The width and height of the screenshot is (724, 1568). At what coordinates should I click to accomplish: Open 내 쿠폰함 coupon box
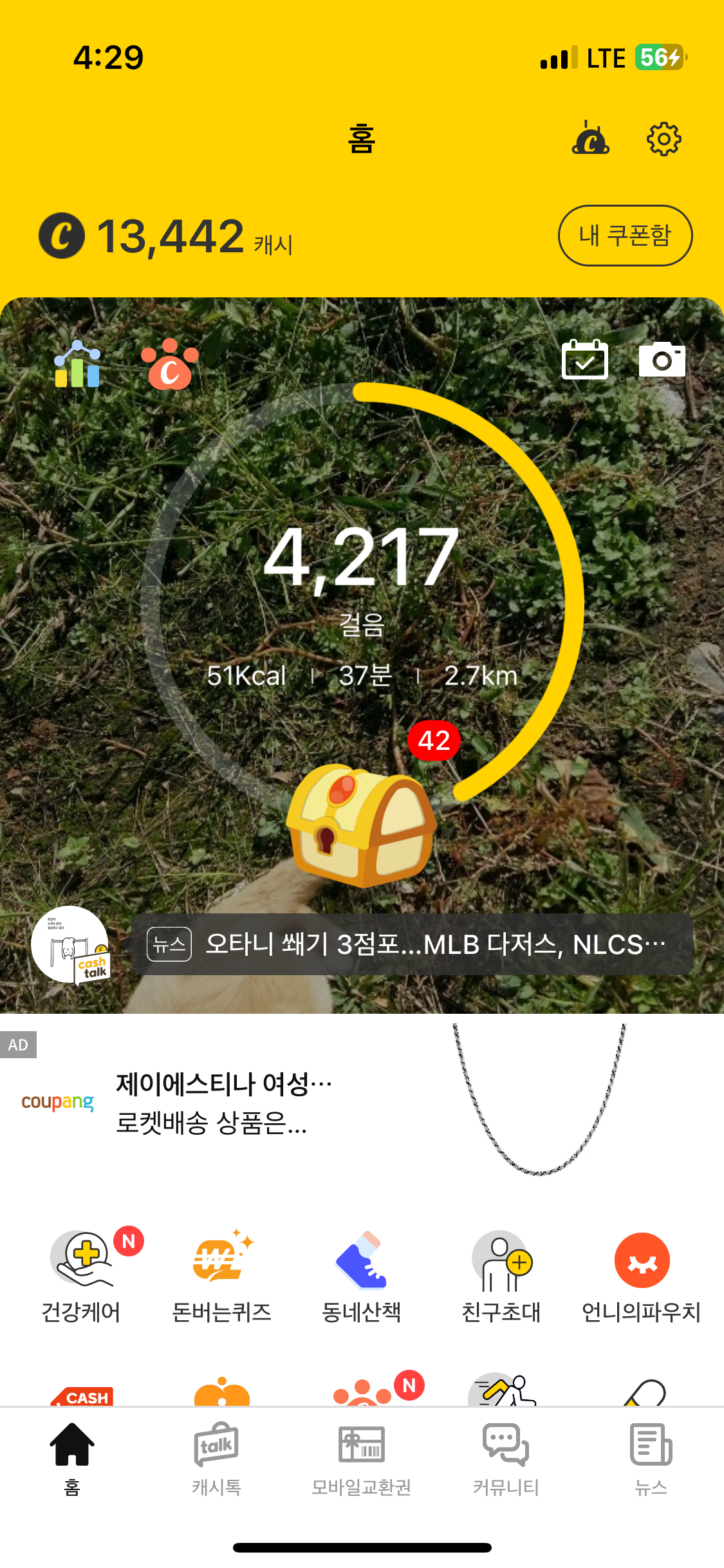pyautogui.click(x=625, y=236)
